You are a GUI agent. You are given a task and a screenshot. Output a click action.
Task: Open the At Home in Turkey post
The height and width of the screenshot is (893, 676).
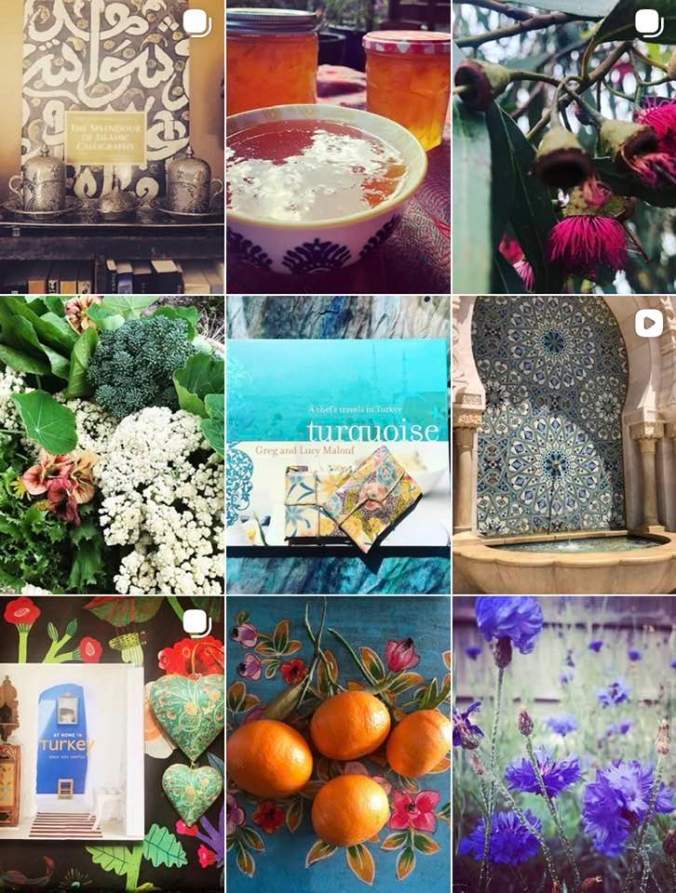click(111, 745)
